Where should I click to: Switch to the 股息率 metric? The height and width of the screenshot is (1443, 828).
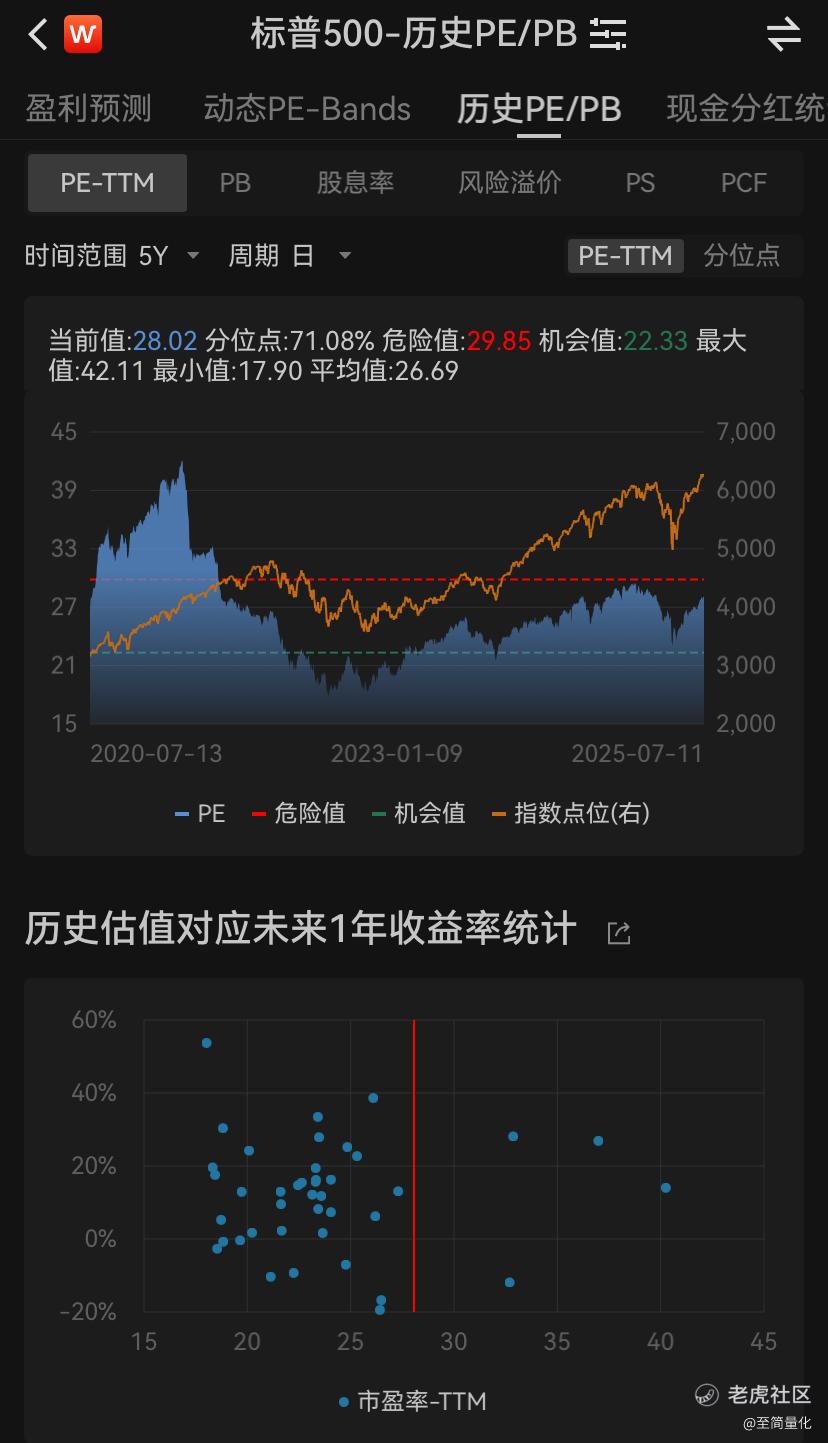[355, 183]
